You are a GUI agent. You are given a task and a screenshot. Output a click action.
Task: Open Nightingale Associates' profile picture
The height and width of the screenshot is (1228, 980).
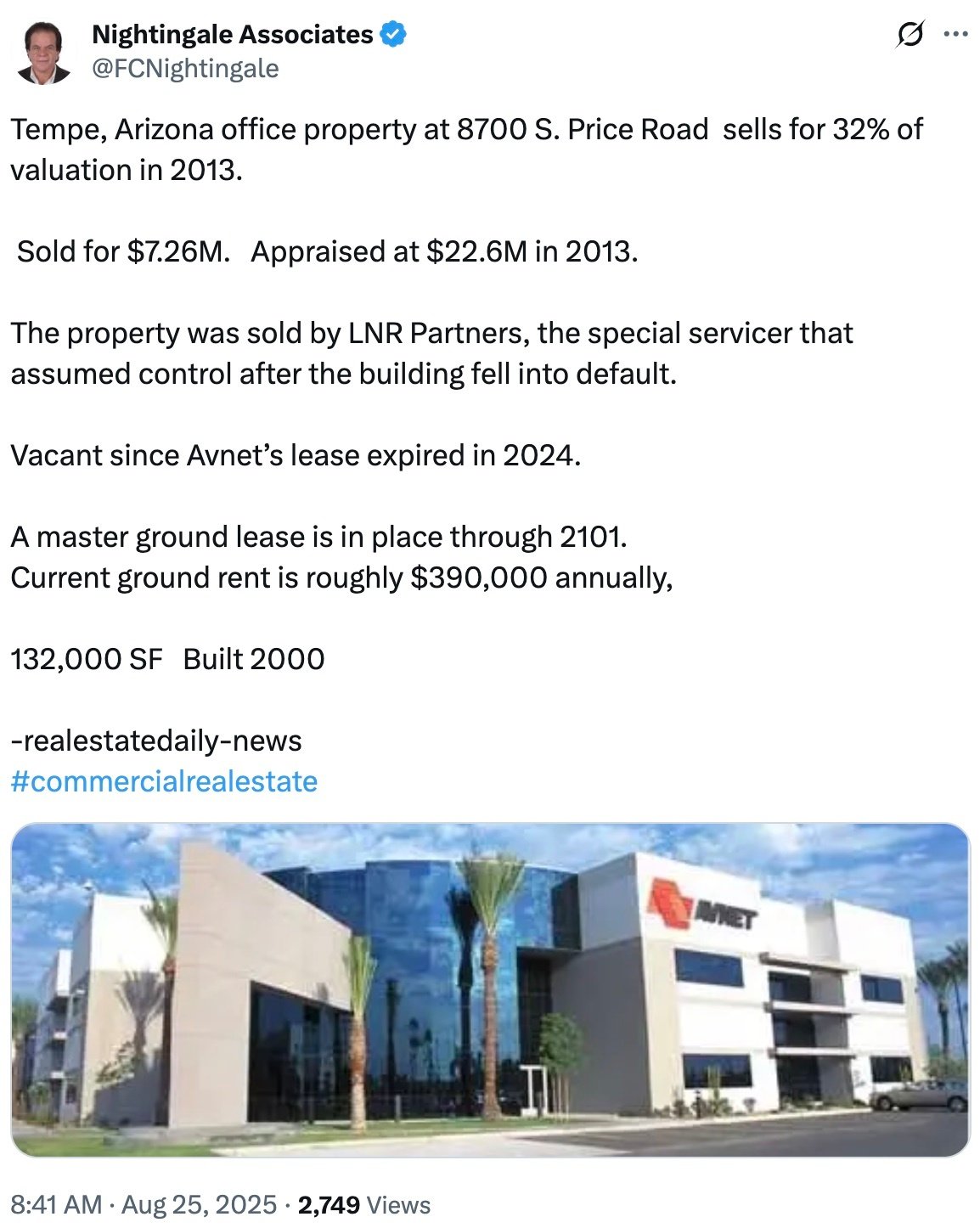[x=44, y=53]
